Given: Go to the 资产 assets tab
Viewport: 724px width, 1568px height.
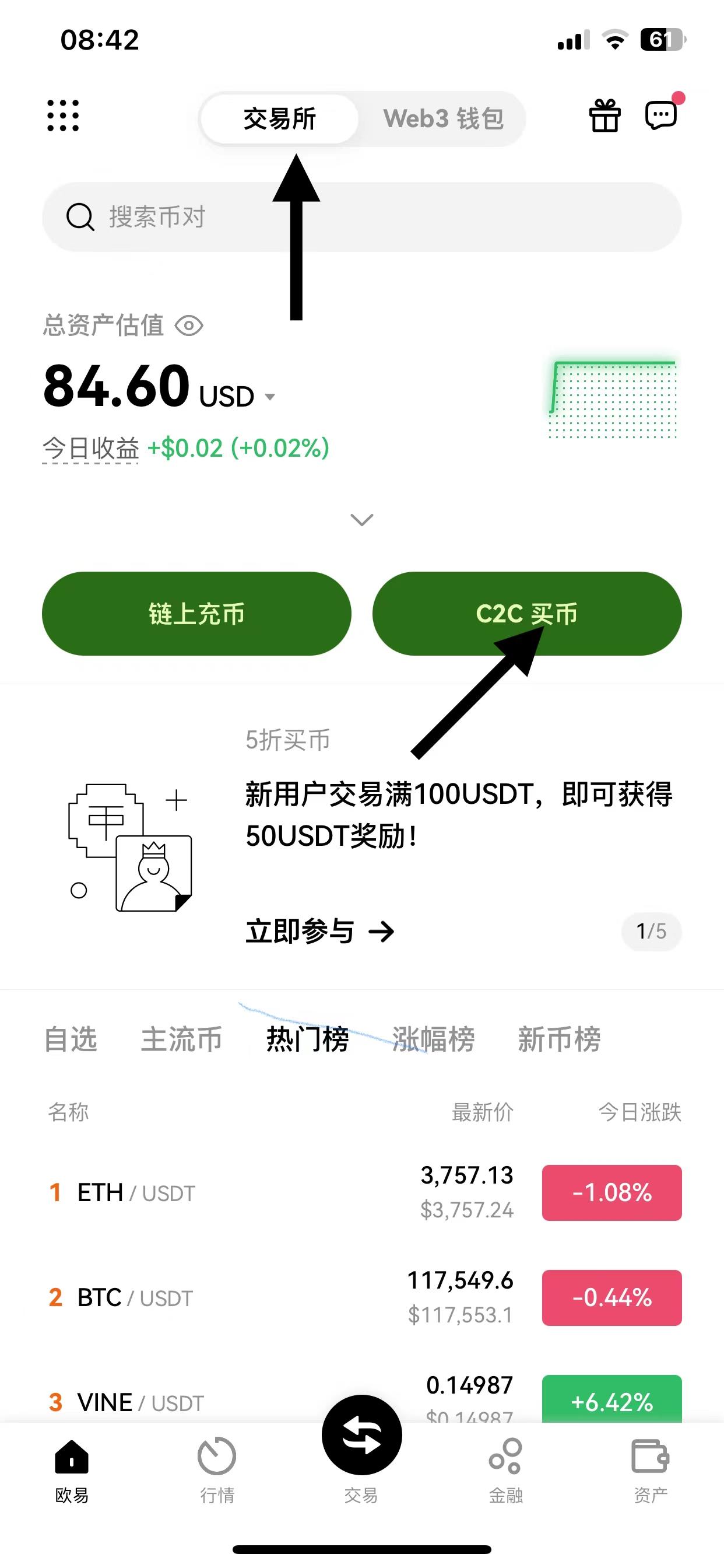Looking at the screenshot, I should point(651,1469).
